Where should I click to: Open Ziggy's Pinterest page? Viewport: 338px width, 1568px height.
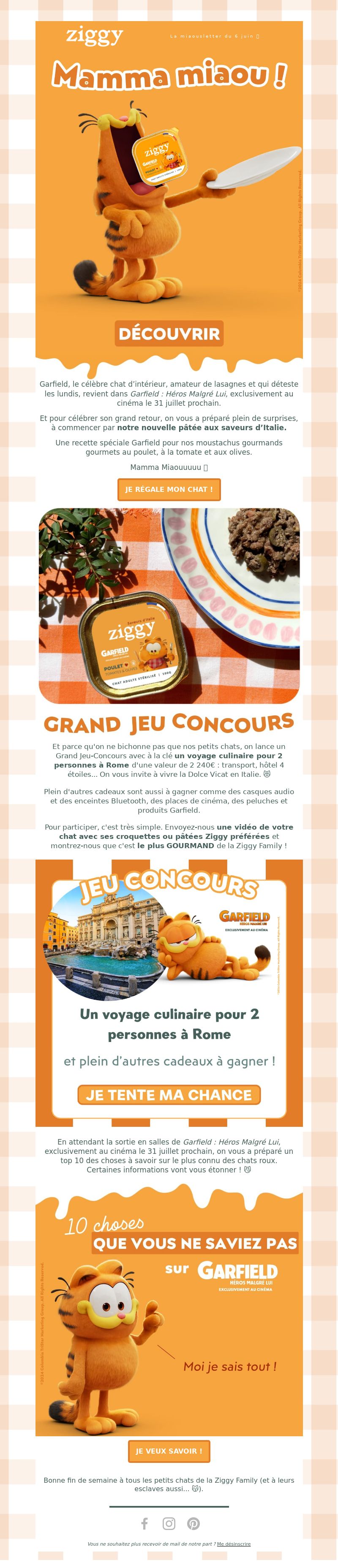pos(193,1523)
